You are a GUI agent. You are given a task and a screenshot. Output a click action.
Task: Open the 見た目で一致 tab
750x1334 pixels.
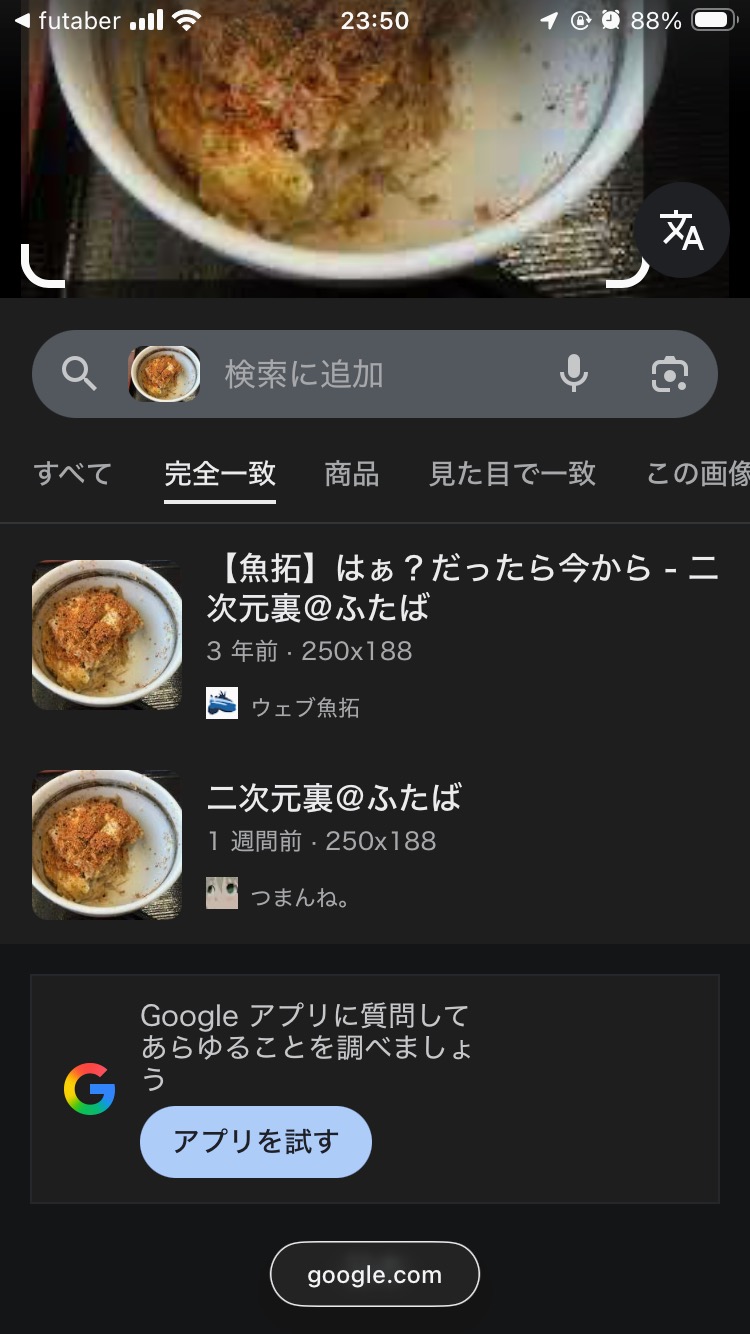512,473
